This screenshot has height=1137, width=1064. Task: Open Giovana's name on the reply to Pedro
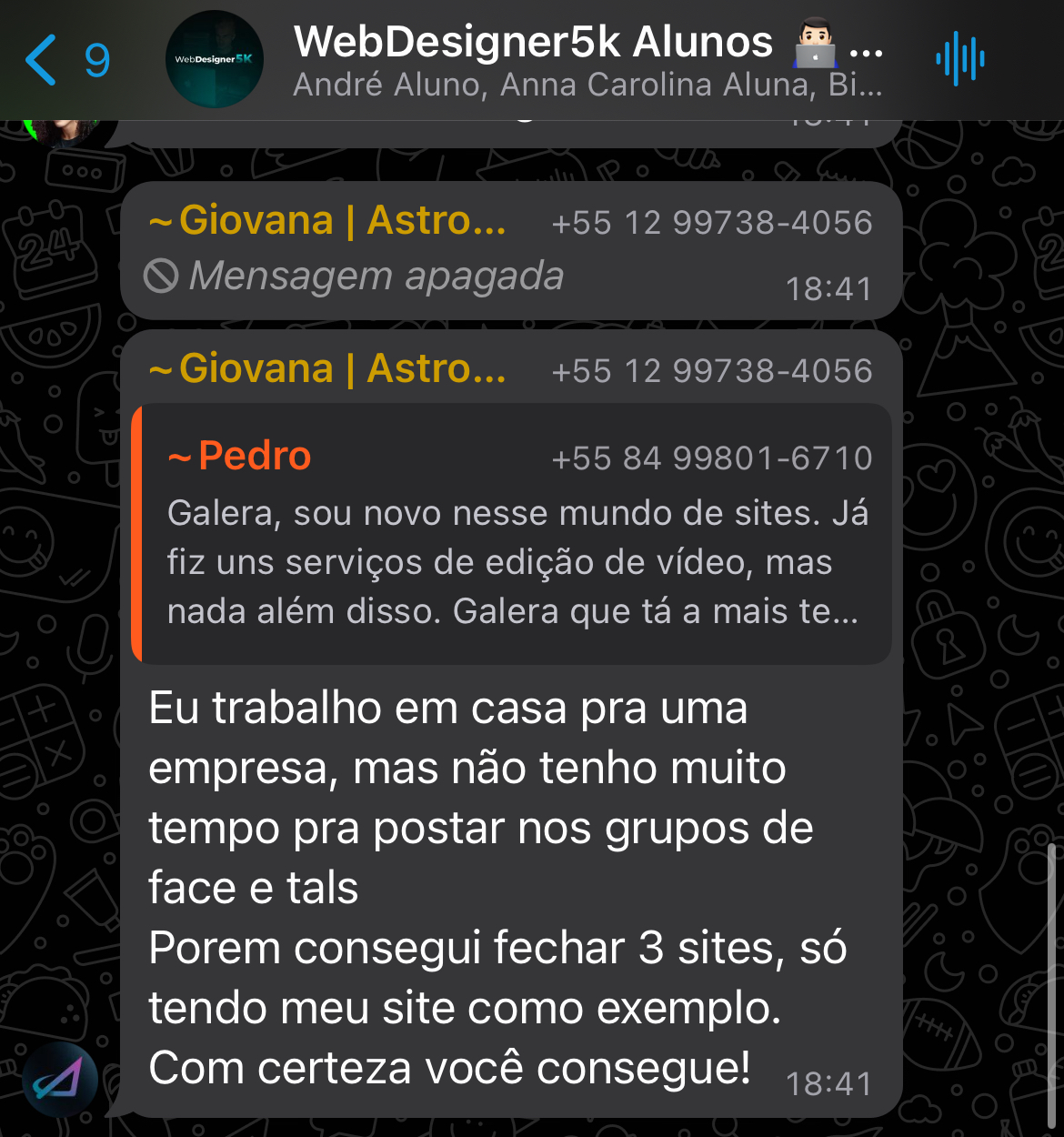(328, 369)
